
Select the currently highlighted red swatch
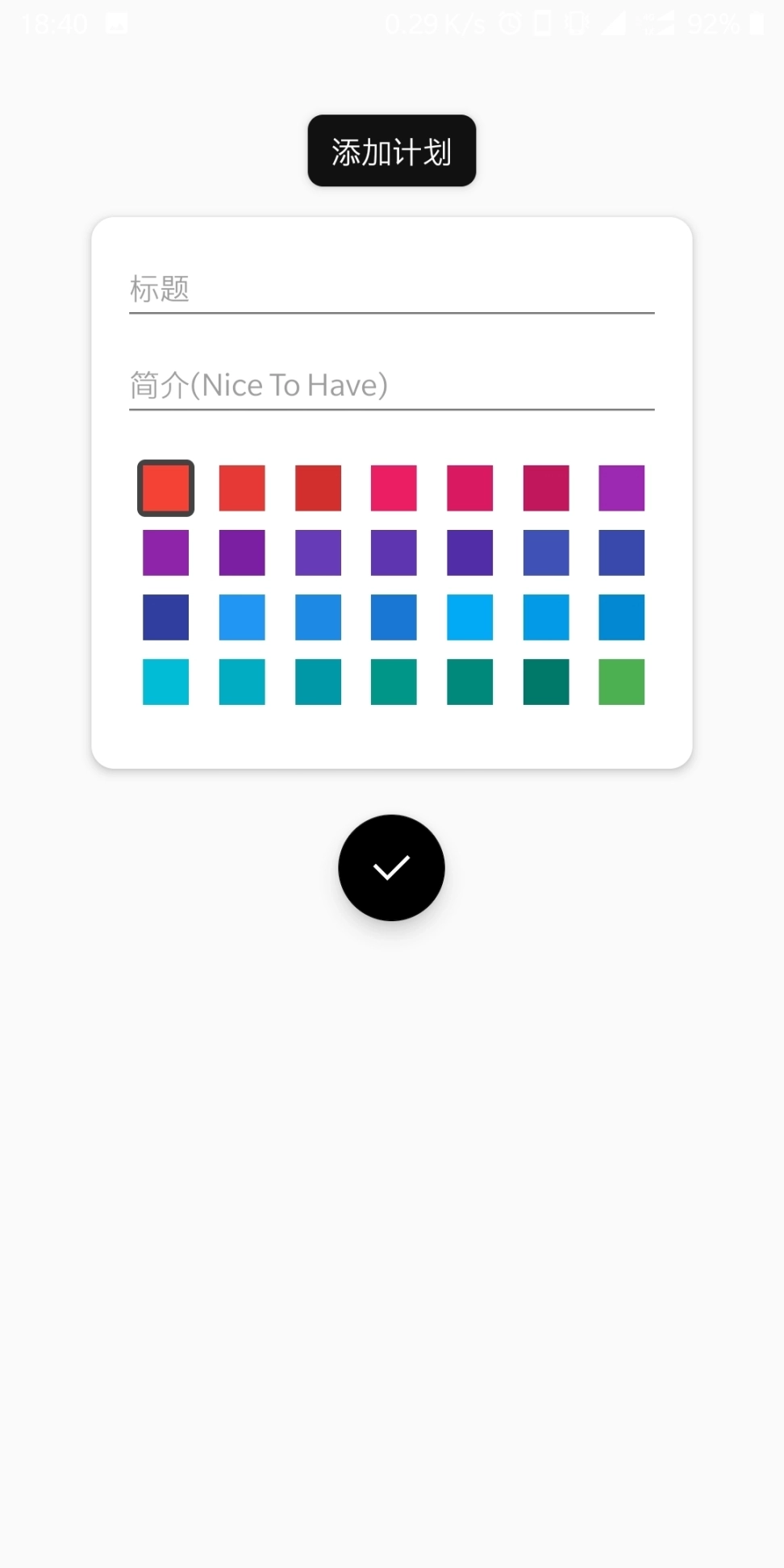coord(166,488)
